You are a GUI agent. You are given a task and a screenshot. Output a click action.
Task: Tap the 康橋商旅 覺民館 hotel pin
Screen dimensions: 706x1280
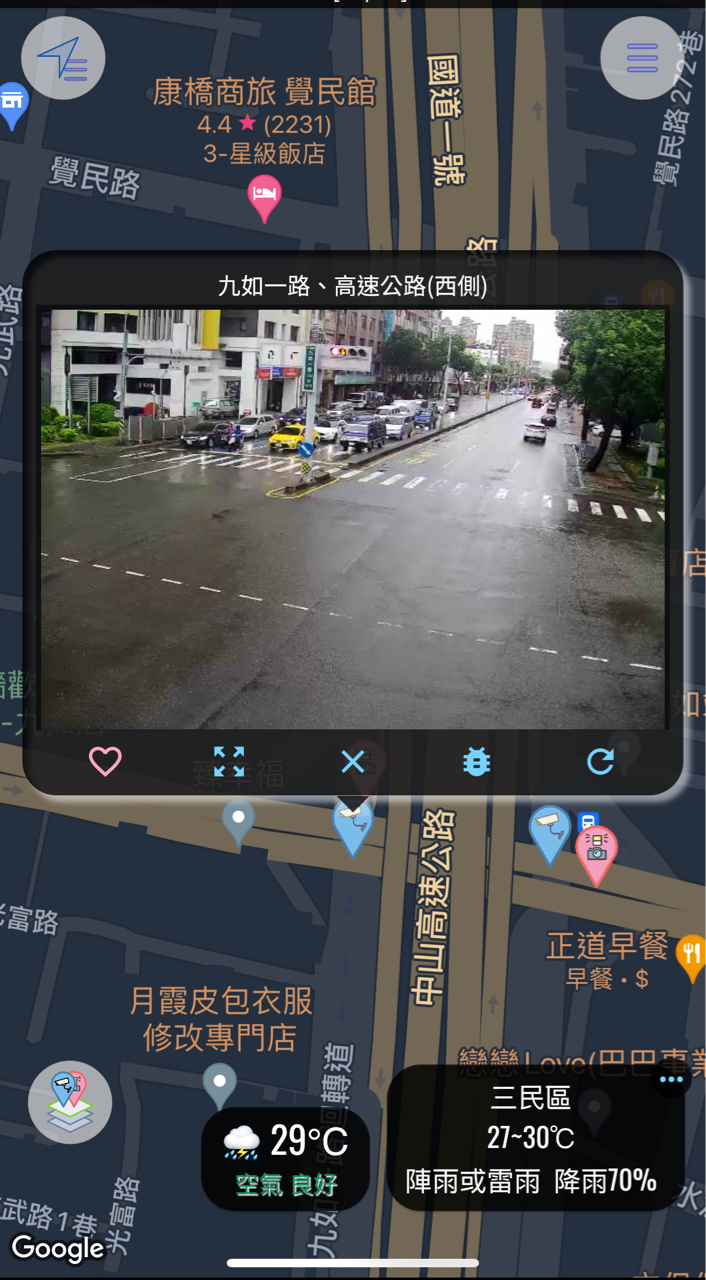[264, 196]
